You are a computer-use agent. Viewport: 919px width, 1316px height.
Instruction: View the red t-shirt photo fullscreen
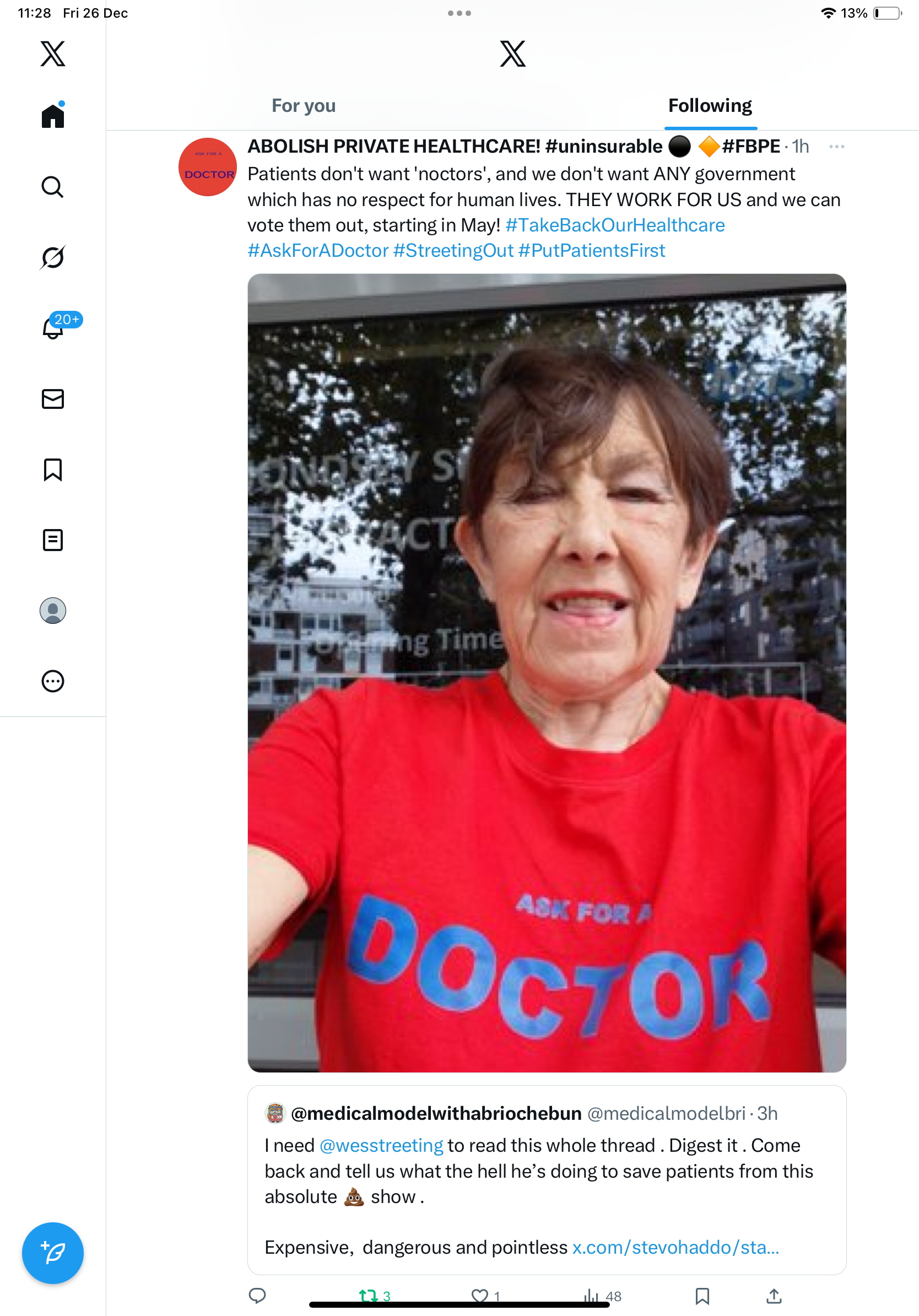[546, 672]
